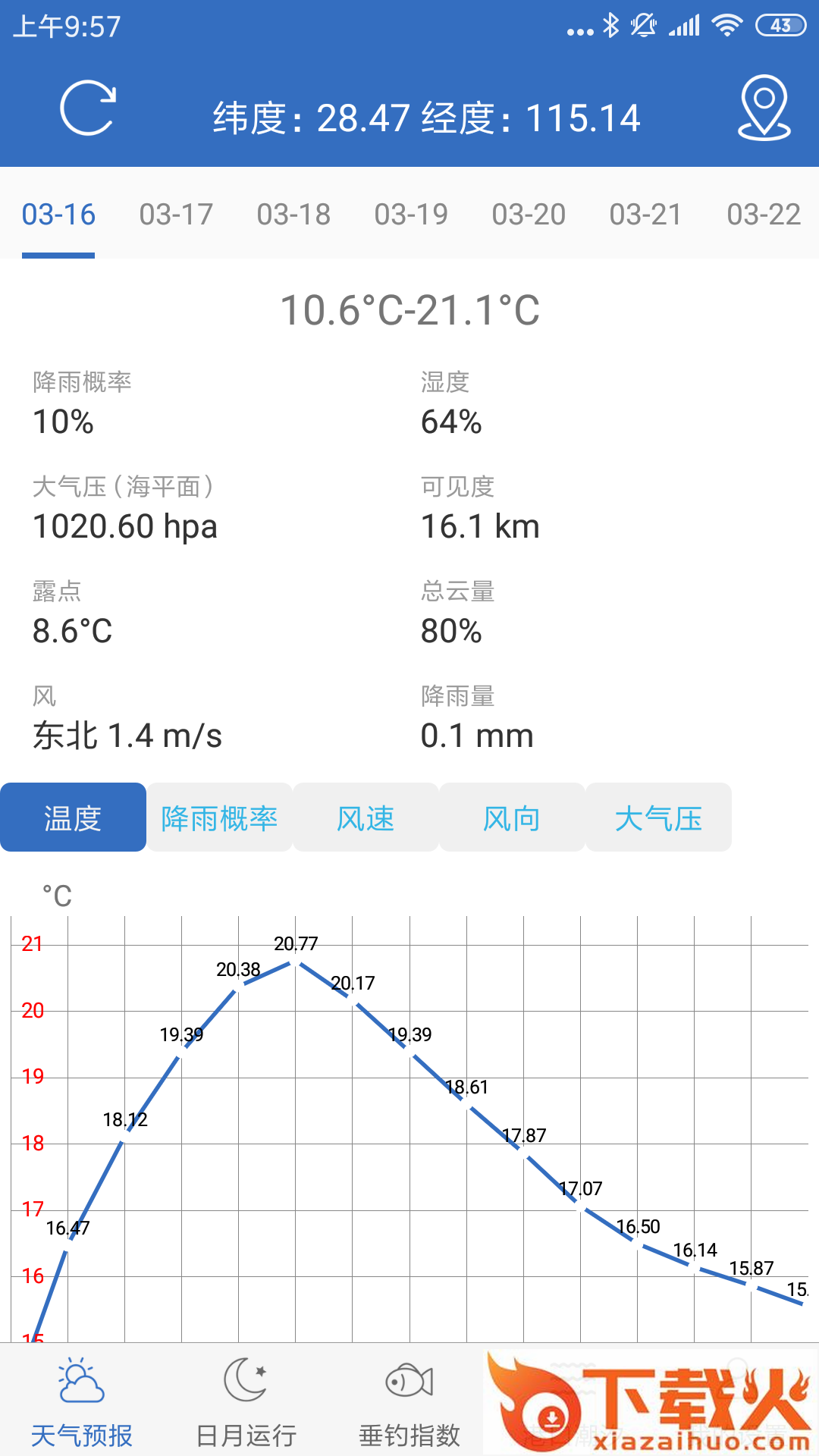Choose the 03-22 date tab
The image size is (819, 1456).
pyautogui.click(x=763, y=215)
